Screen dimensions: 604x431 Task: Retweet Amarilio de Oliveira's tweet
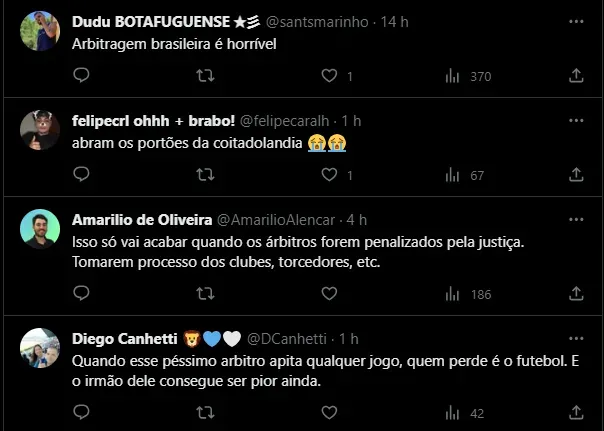coord(205,294)
